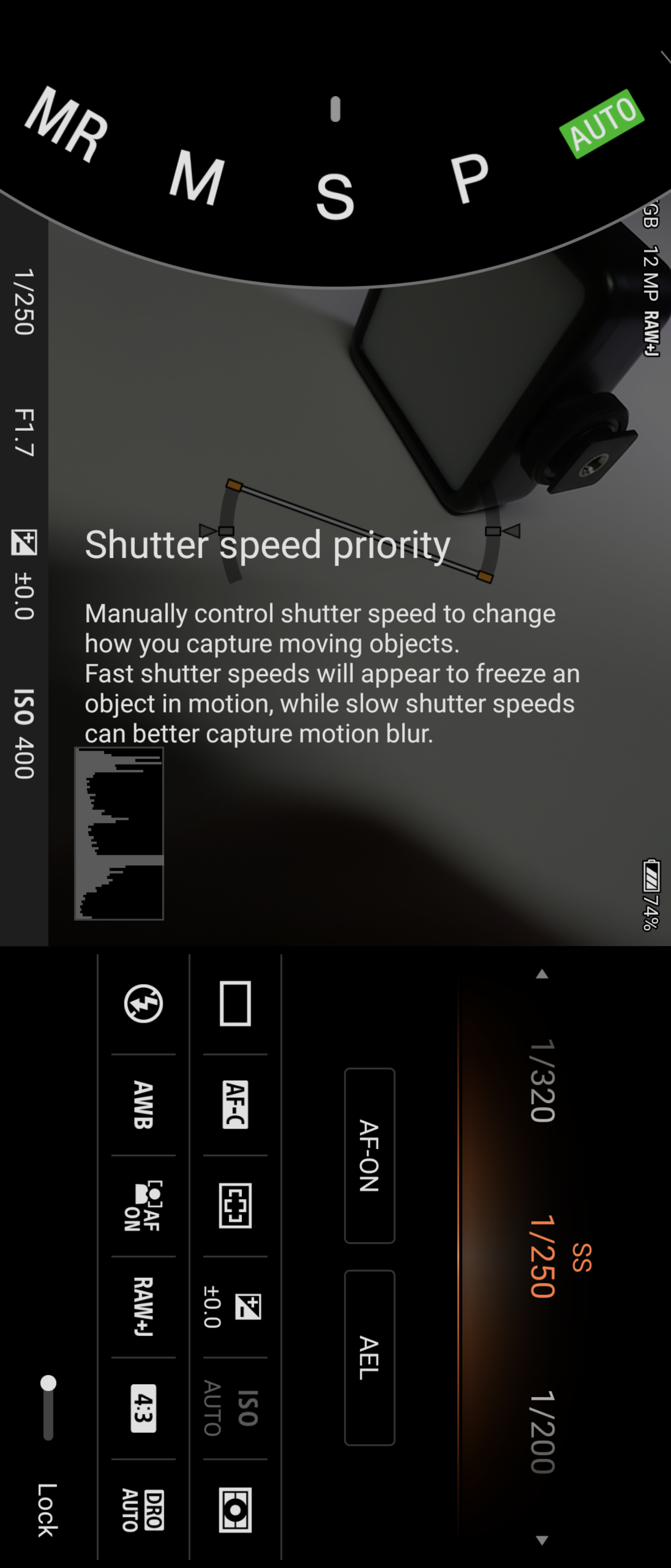Open the DRO AUTO setting
The height and width of the screenshot is (1568, 671).
[144, 1510]
